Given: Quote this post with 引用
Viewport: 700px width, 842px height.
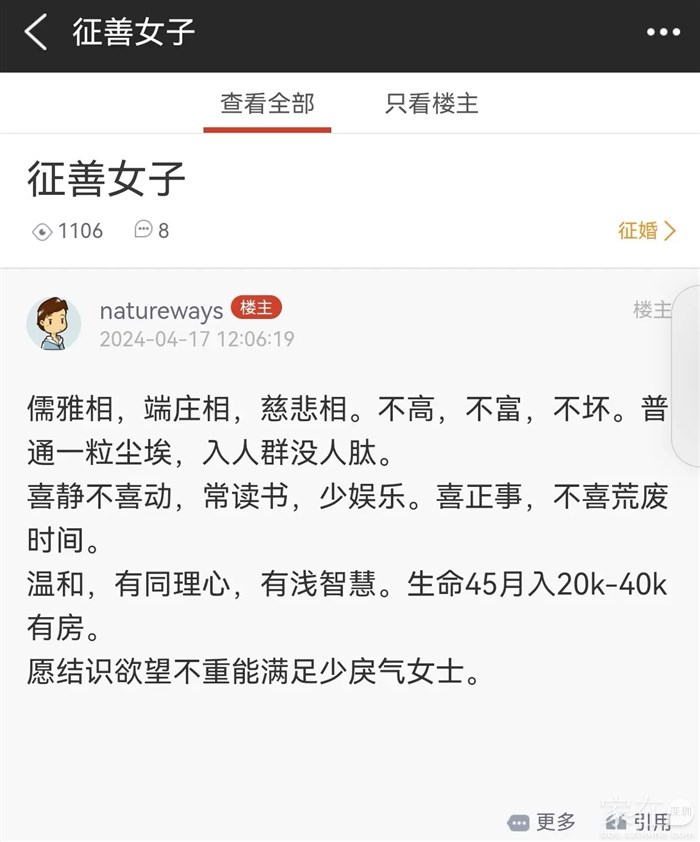Looking at the screenshot, I should [641, 822].
